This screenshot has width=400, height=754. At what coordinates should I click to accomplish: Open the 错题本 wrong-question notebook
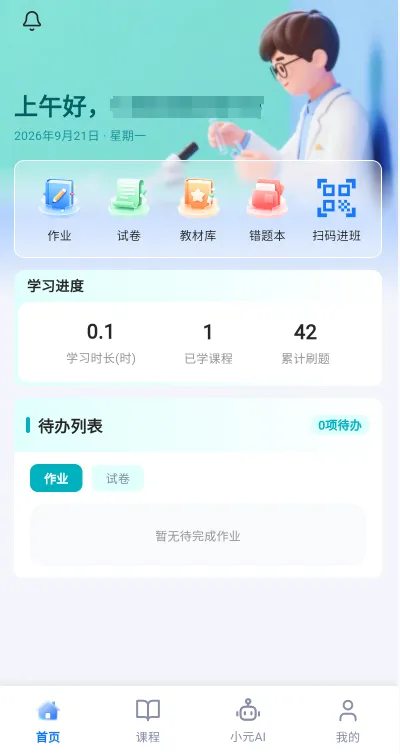[x=267, y=210]
